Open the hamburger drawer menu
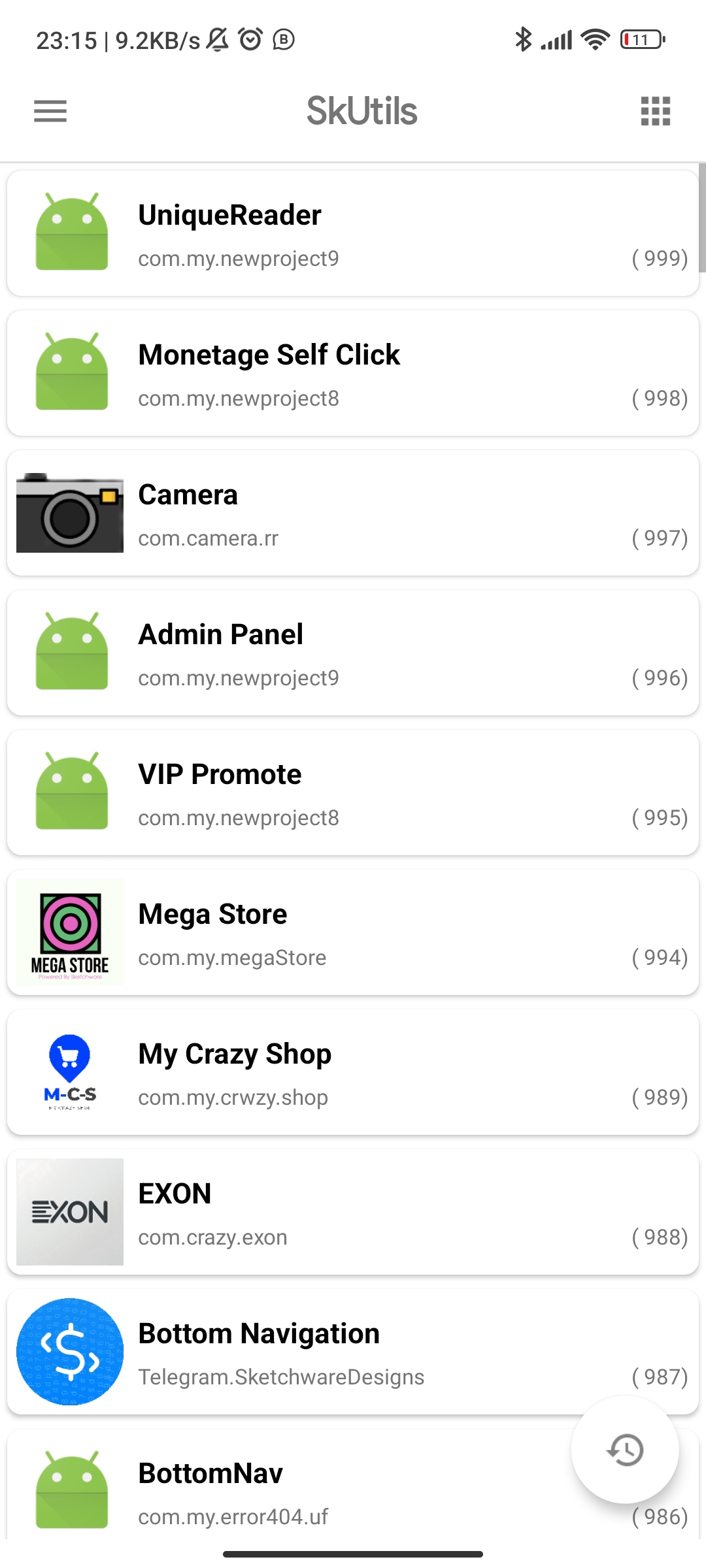Screen dimensions: 706x1568 pos(50,111)
